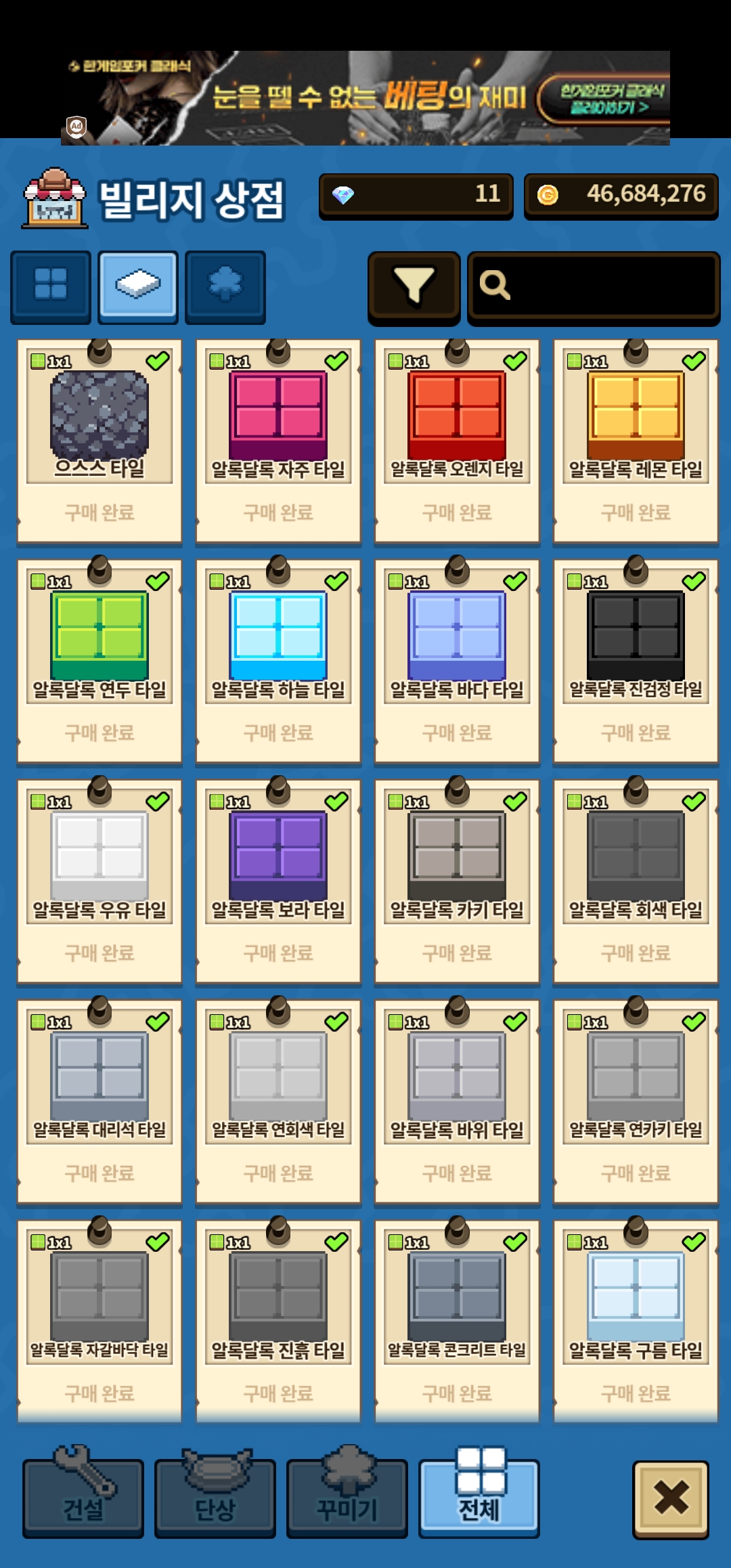Switch to the all-items grid category tab
731x1568 pixels.
[51, 286]
